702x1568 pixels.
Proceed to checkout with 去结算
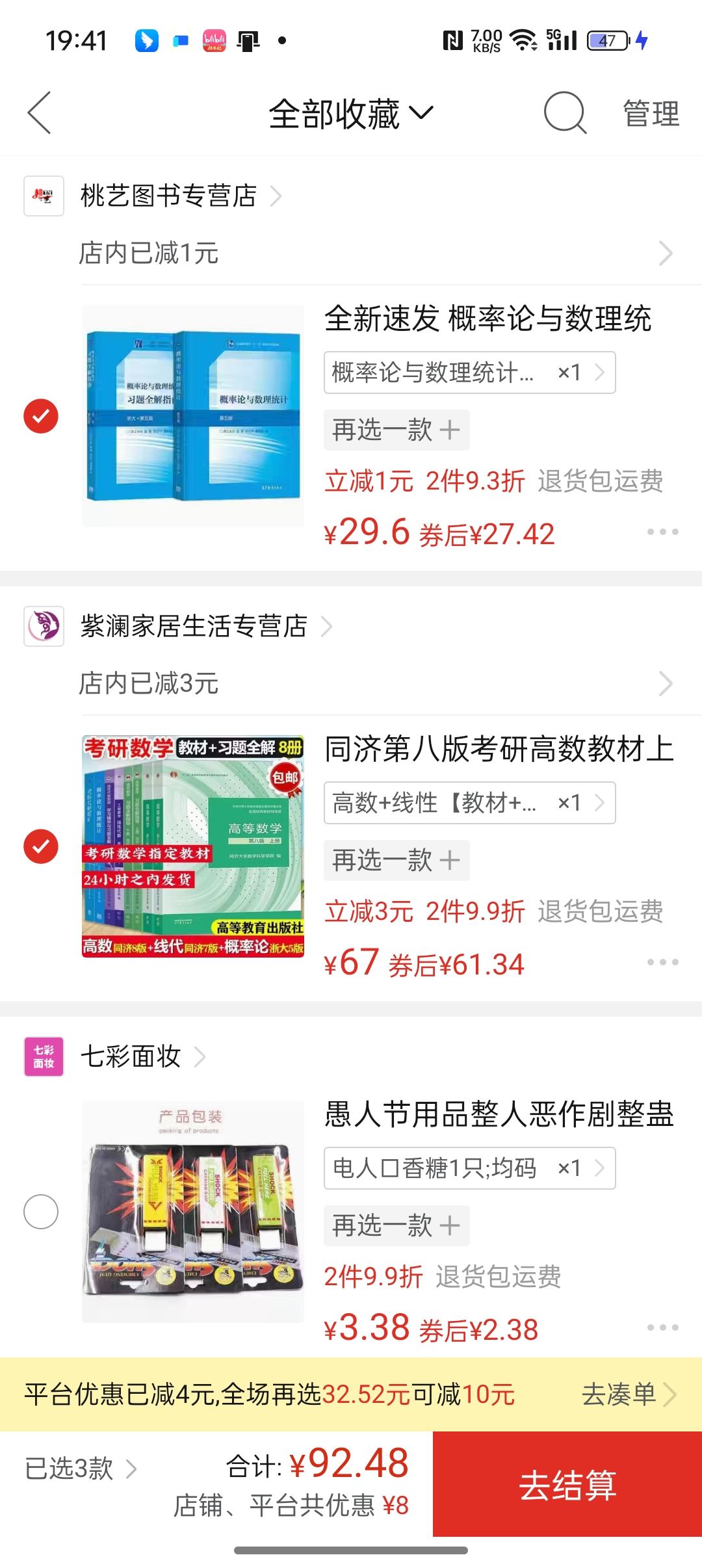point(567,1485)
